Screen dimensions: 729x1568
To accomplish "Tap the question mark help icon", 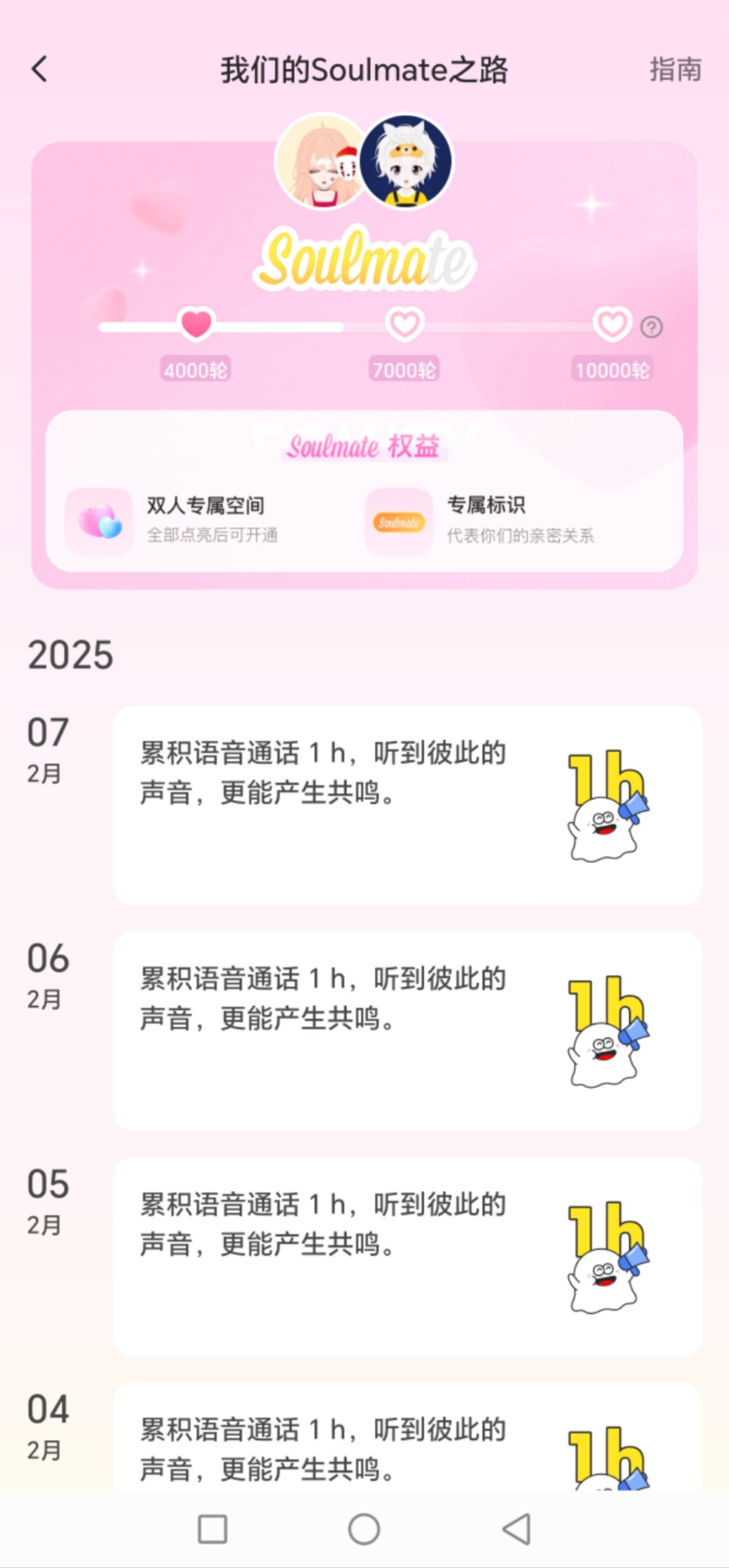I will [x=651, y=328].
